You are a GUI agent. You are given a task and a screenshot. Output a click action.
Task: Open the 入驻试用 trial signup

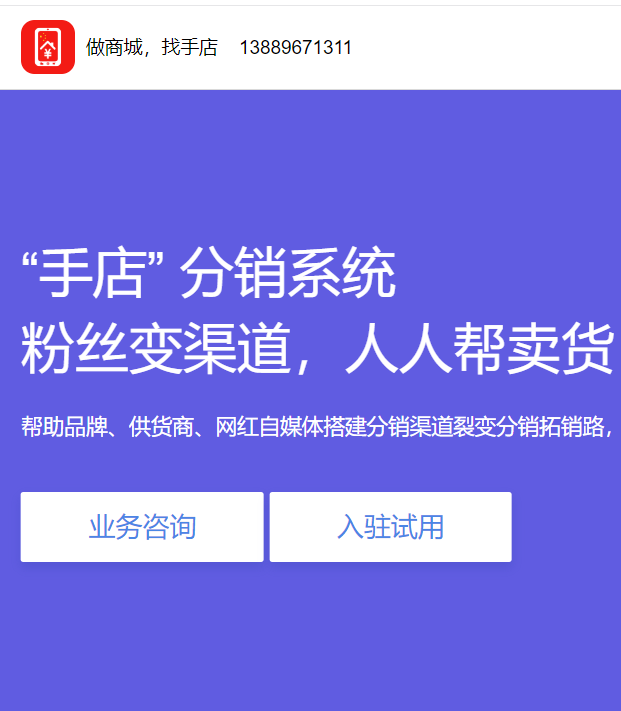click(390, 527)
